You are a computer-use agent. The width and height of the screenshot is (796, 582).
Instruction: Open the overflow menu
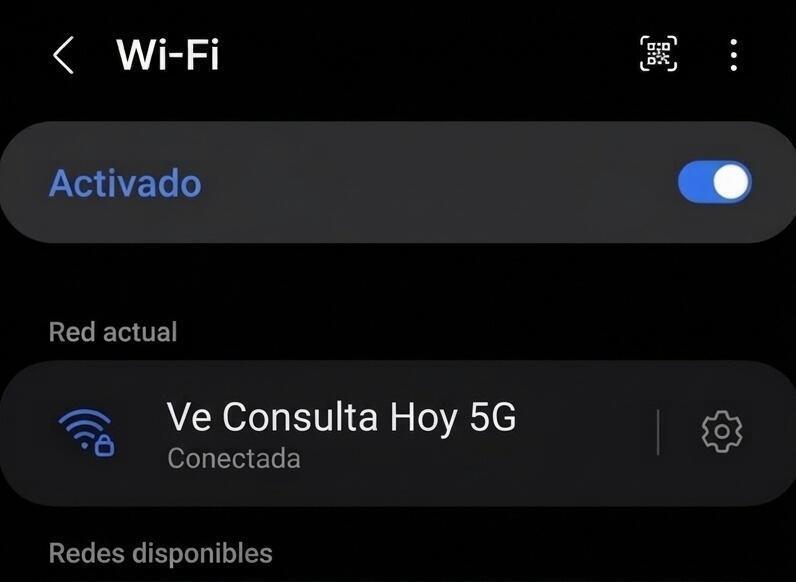734,55
